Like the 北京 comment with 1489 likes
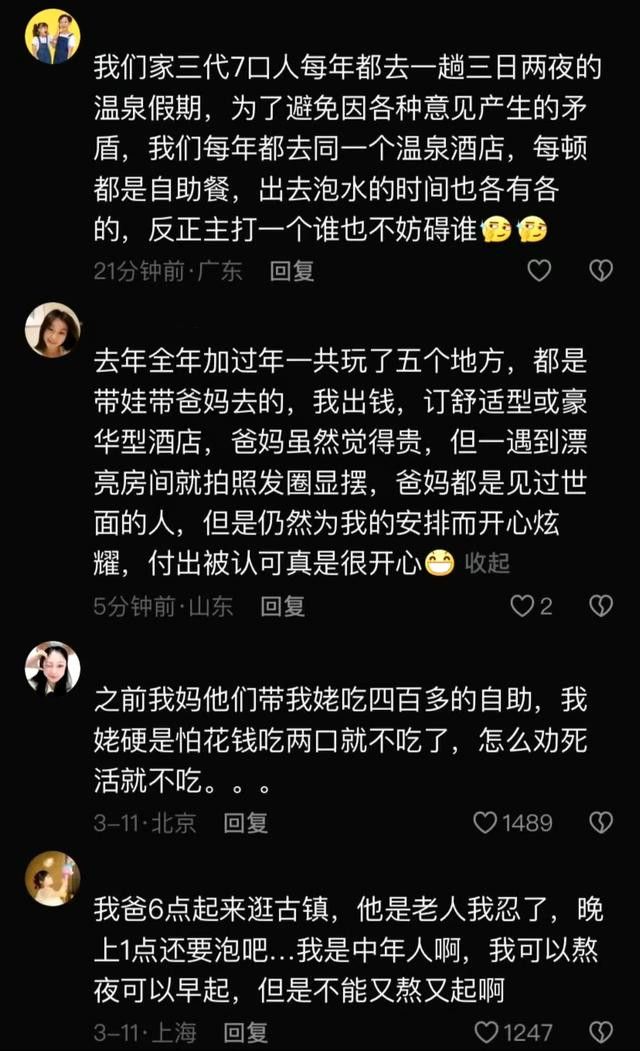The width and height of the screenshot is (640, 1051). point(486,822)
